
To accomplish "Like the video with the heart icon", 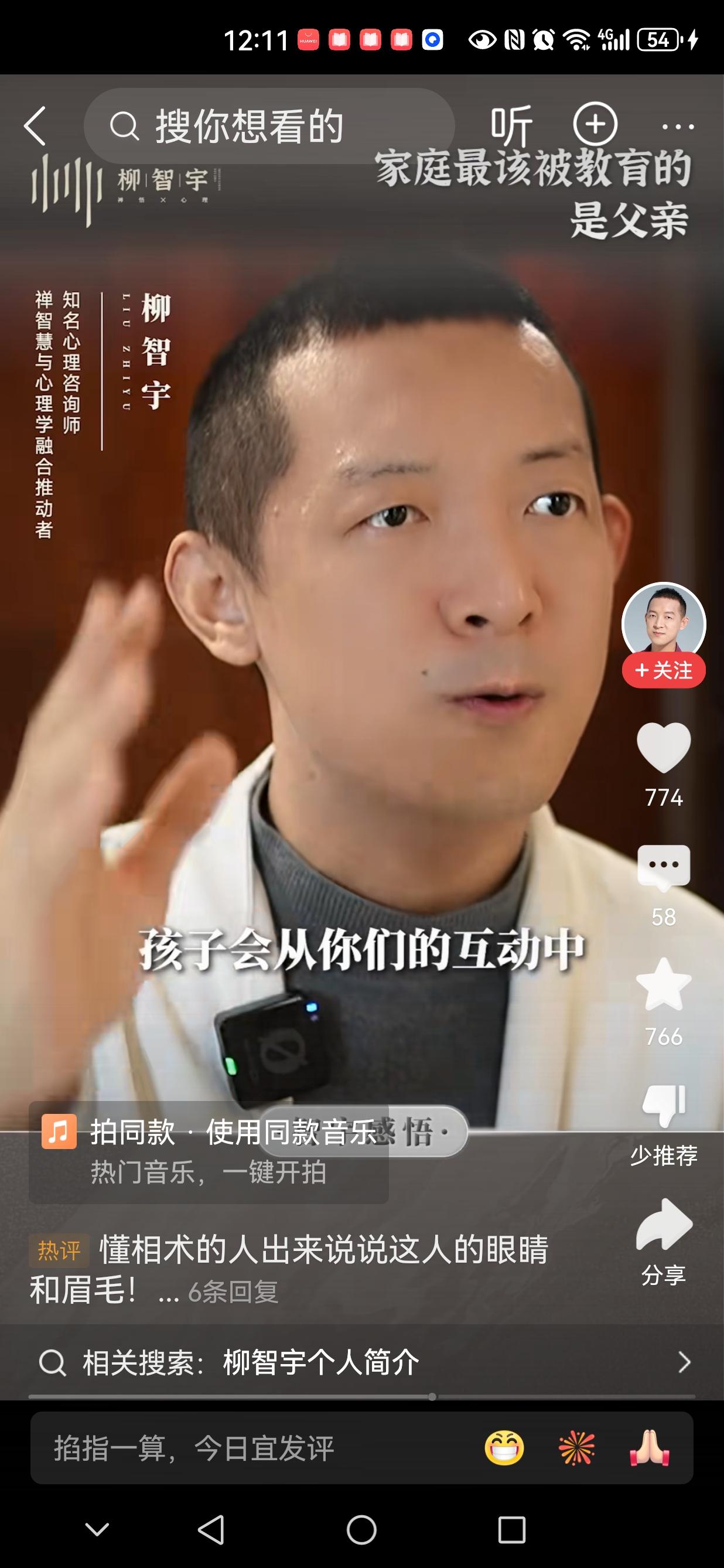I will click(x=665, y=748).
